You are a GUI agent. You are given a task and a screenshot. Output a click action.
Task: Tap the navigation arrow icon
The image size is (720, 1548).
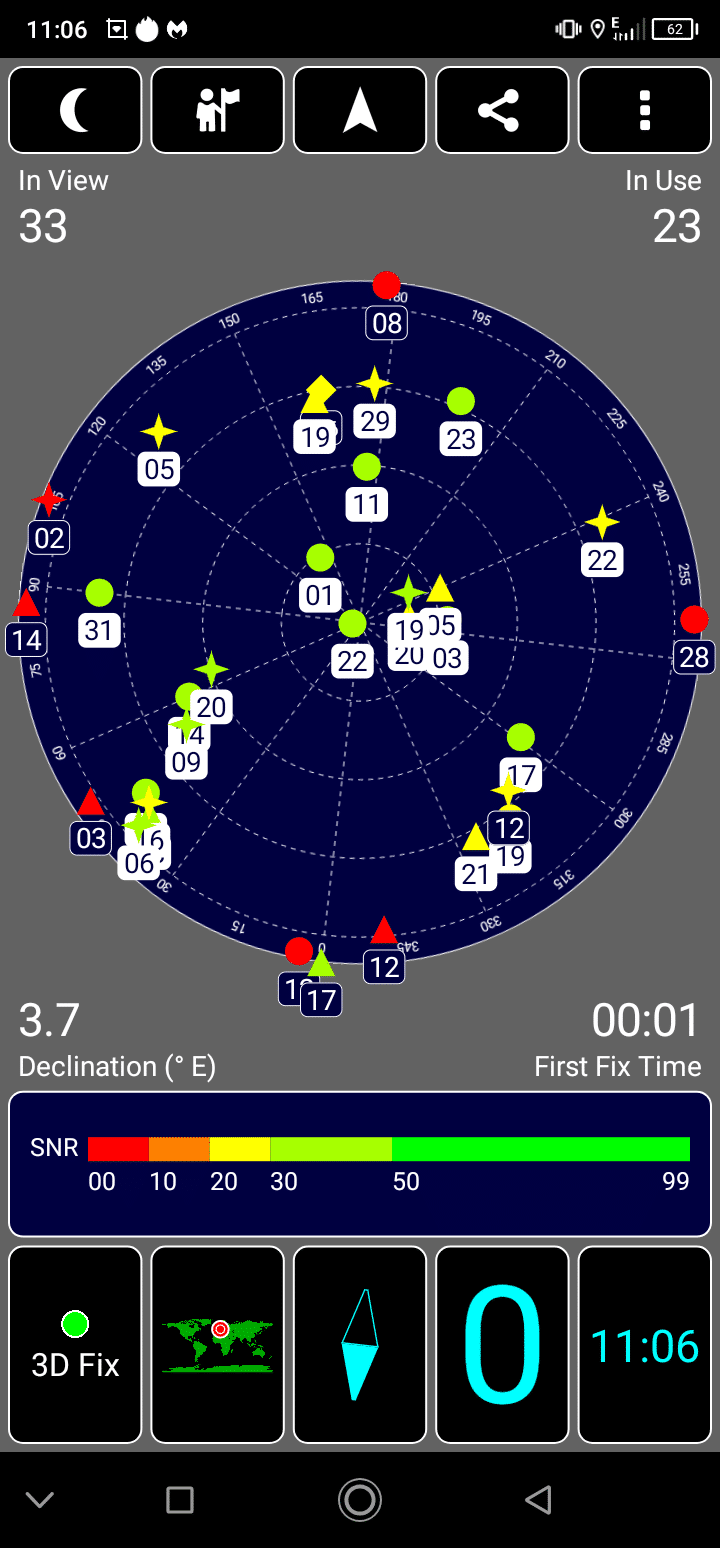coord(360,110)
